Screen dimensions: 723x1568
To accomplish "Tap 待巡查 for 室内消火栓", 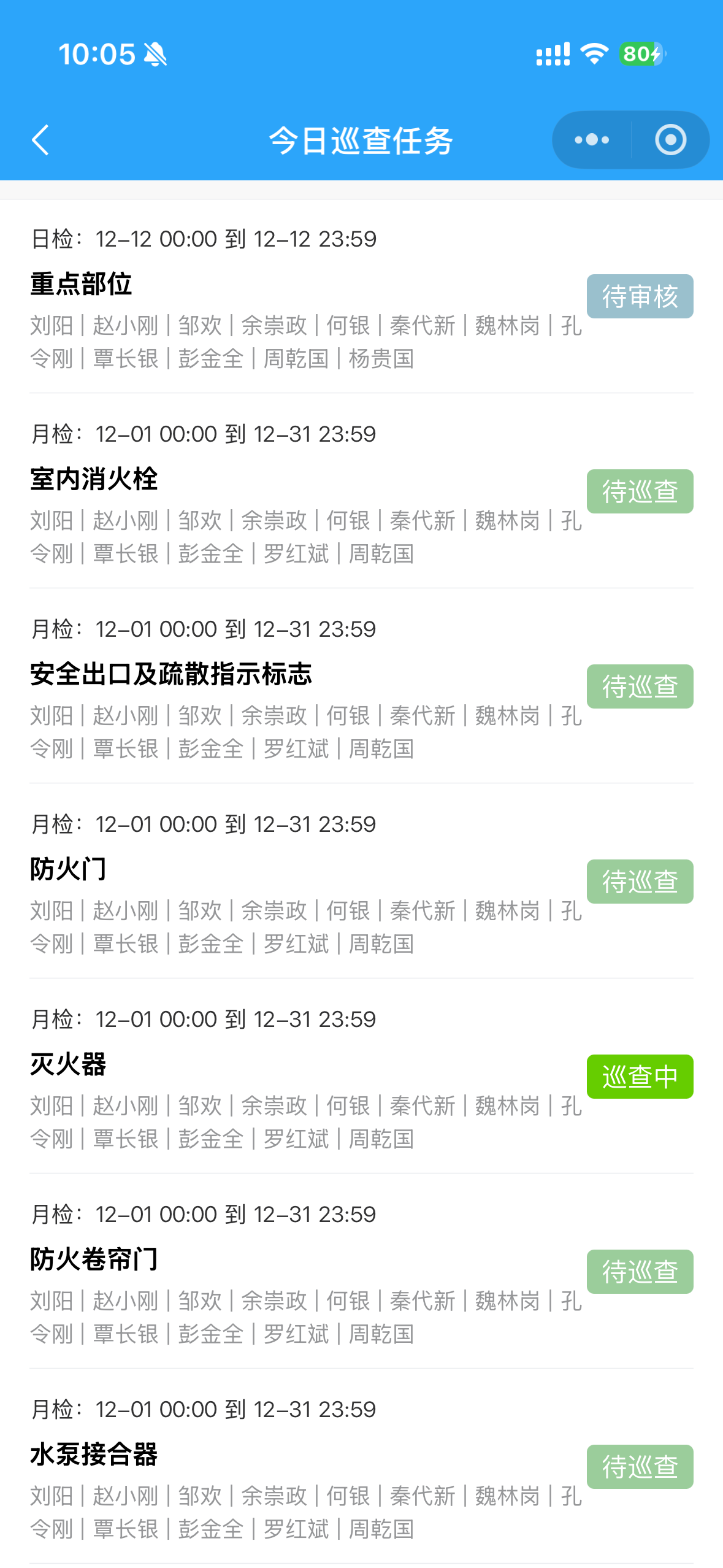I will coord(640,491).
